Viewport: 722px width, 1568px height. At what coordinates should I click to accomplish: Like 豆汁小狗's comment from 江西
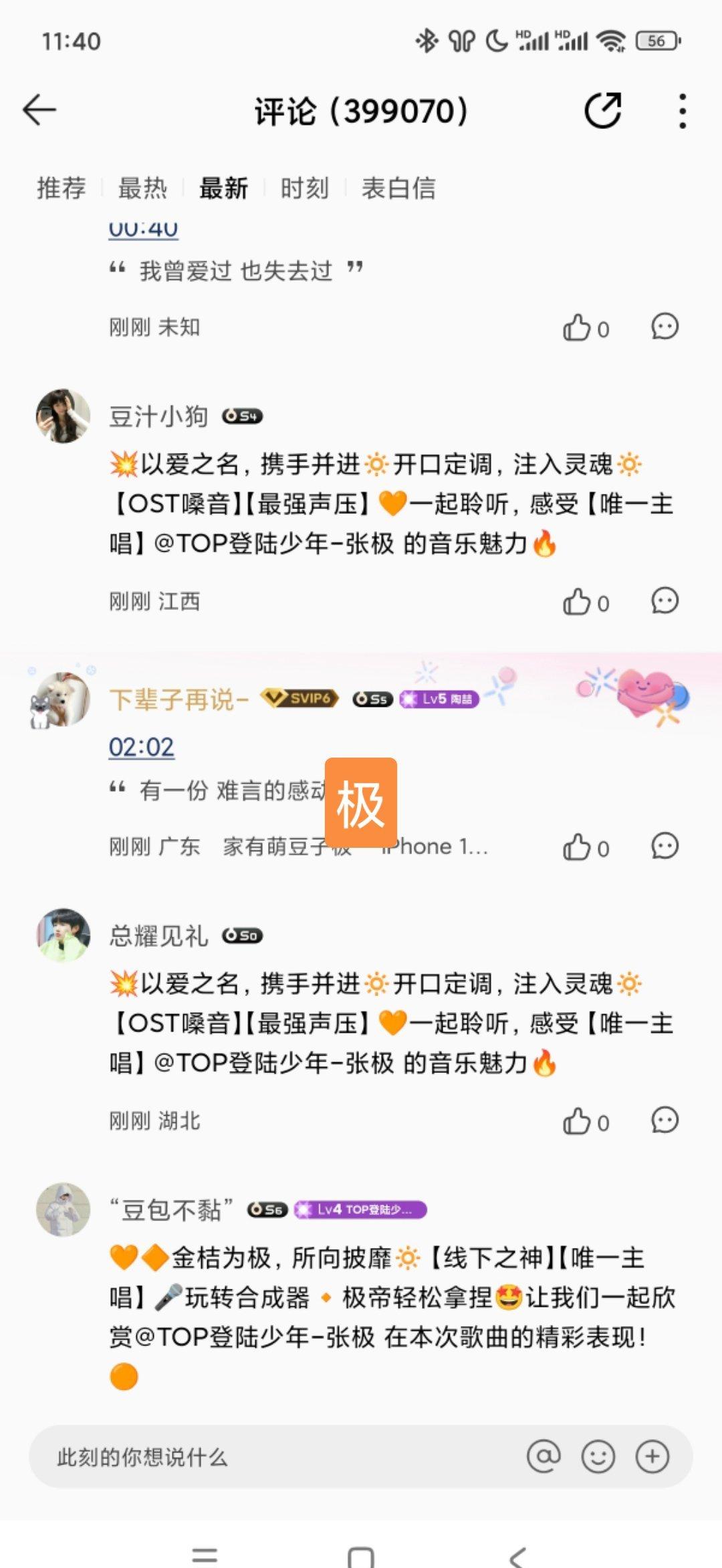[578, 603]
